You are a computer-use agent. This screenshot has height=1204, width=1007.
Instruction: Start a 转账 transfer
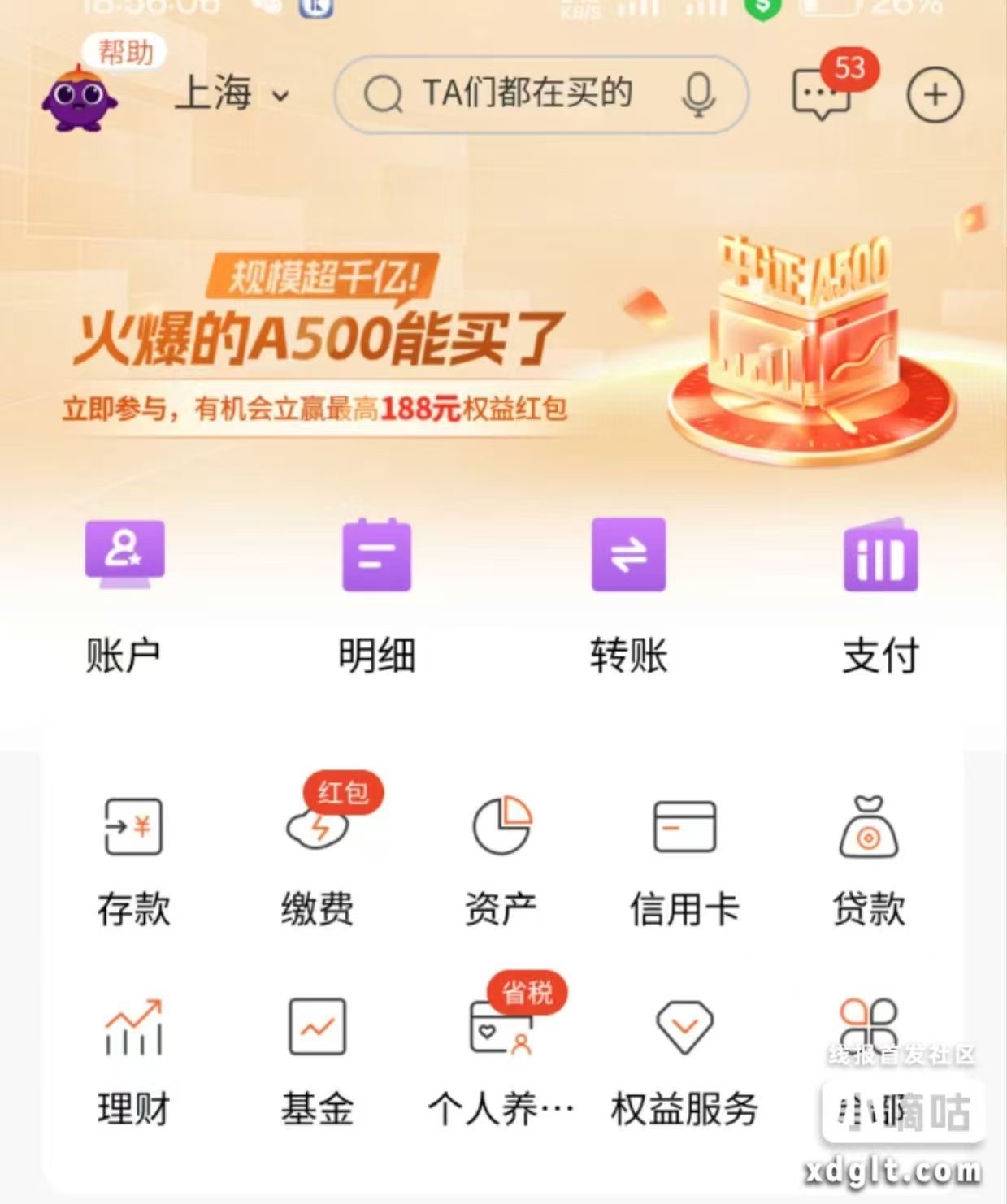pyautogui.click(x=628, y=593)
